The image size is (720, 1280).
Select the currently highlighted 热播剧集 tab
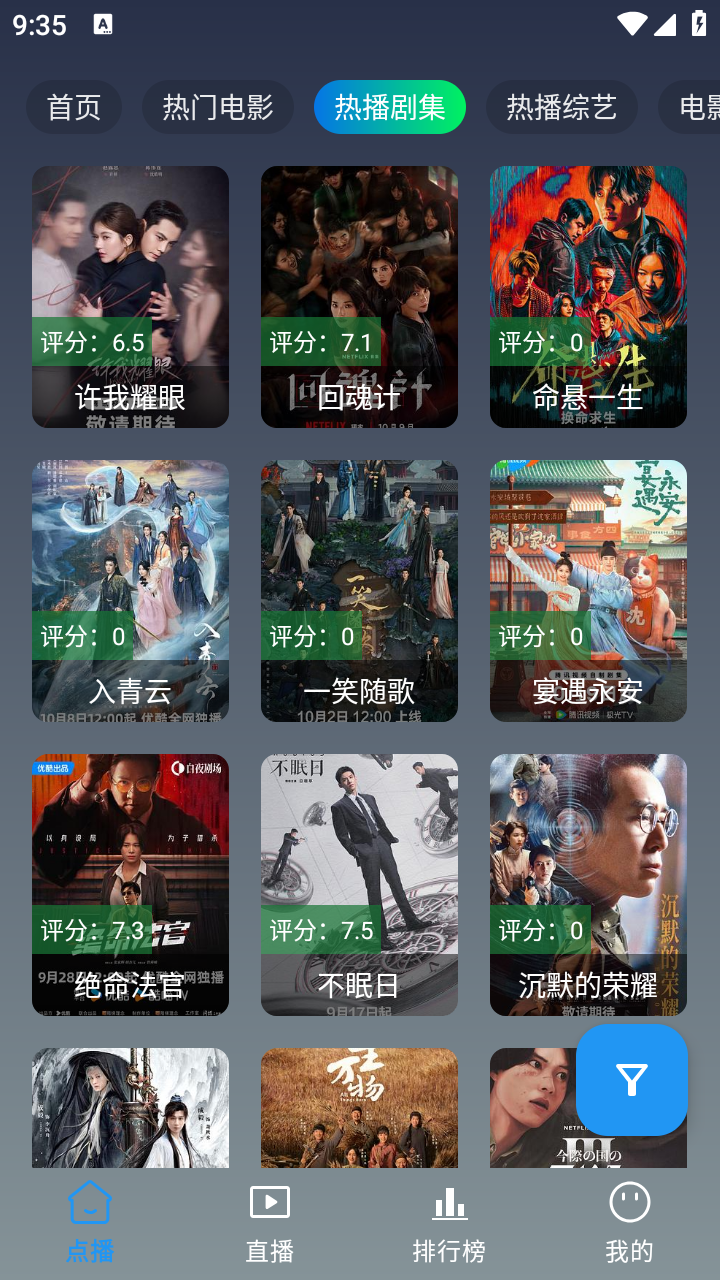point(389,106)
